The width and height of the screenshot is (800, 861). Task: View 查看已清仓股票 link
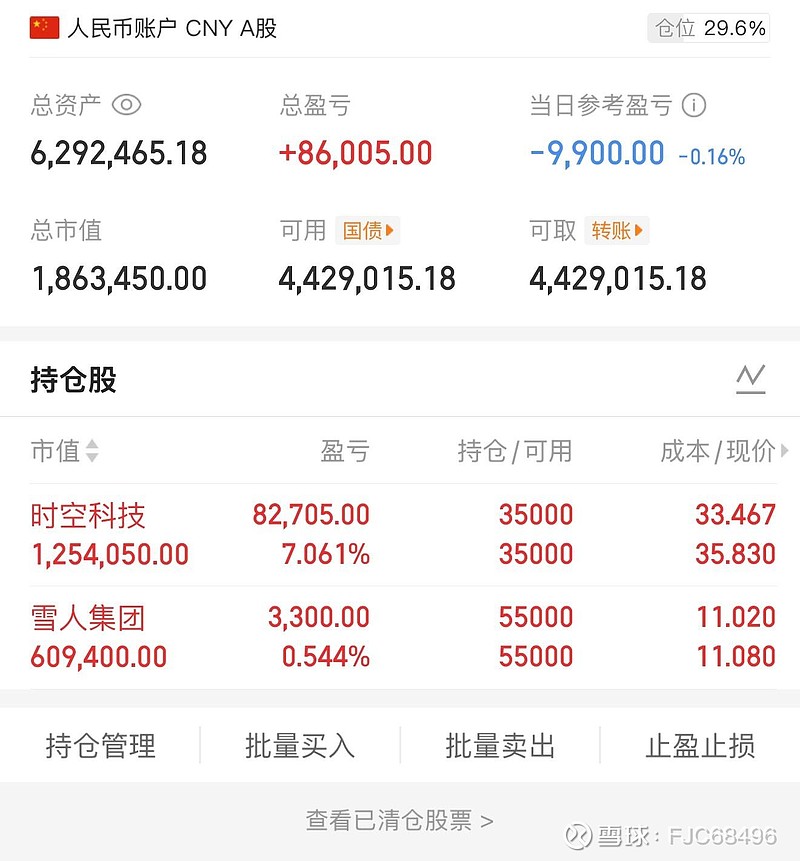click(399, 821)
